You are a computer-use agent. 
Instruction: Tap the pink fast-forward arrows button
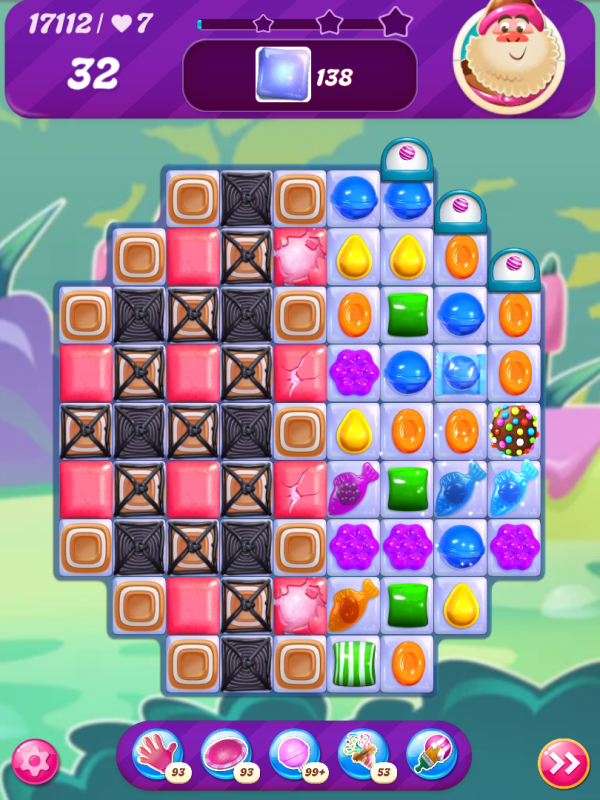click(563, 763)
